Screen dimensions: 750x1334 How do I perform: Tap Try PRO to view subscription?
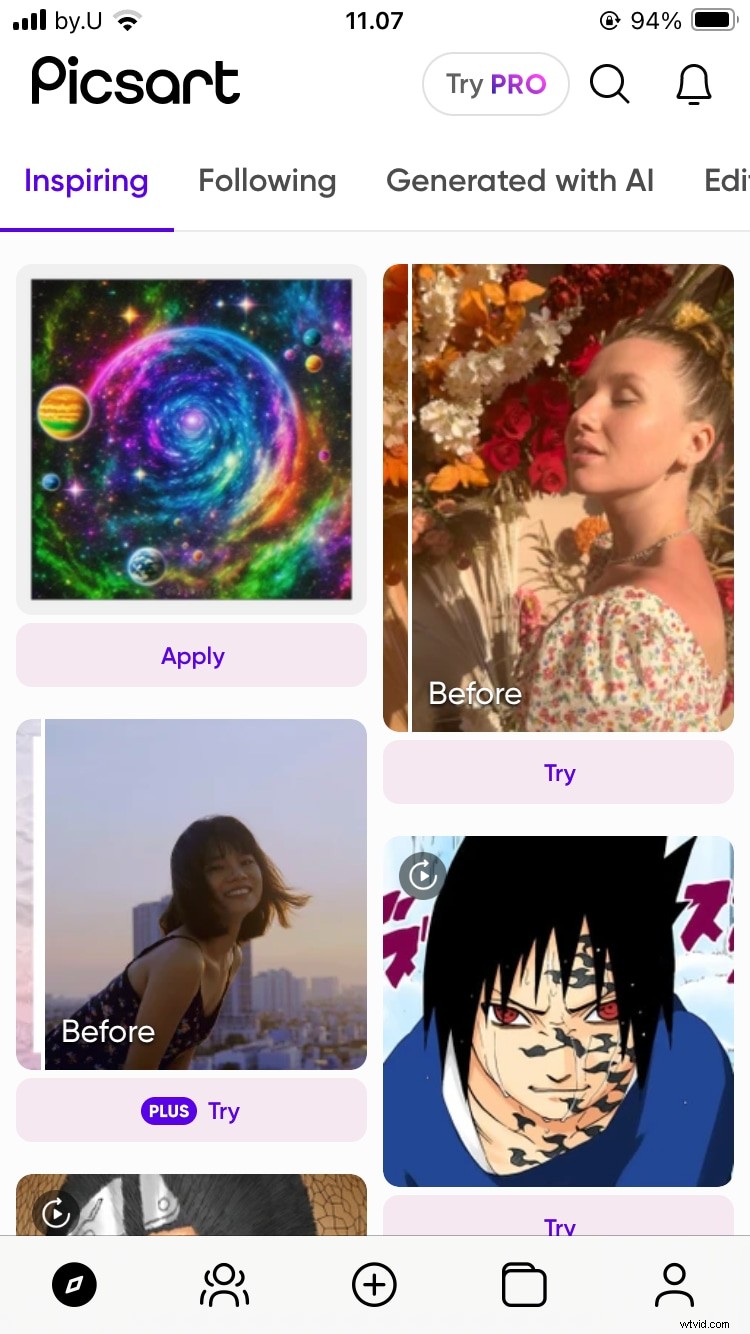[x=494, y=84]
